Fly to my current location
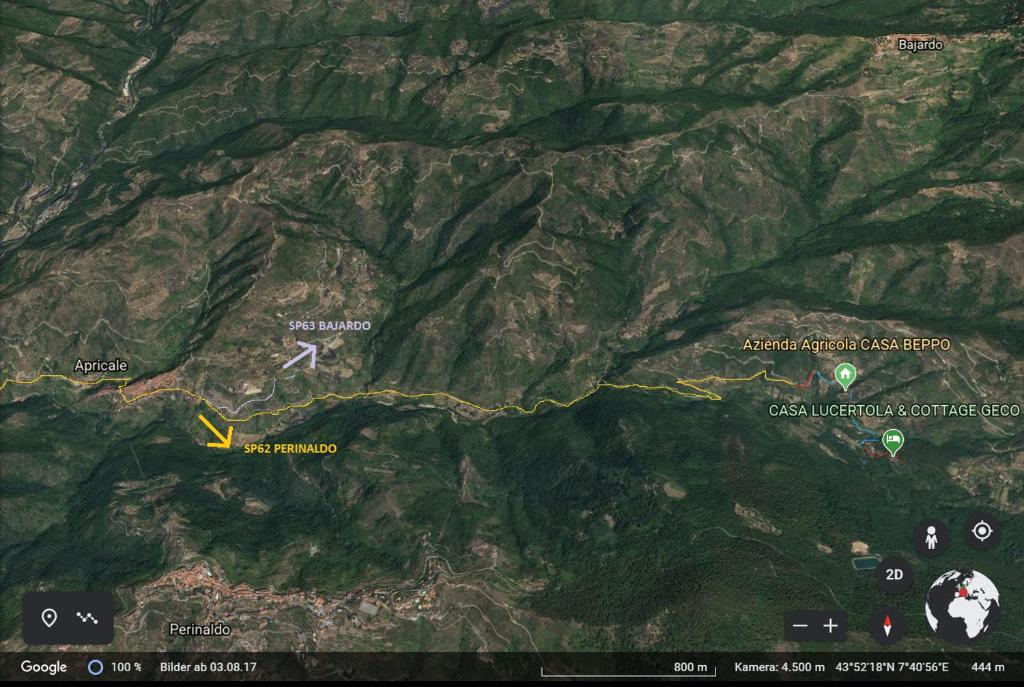The image size is (1024, 687). click(x=982, y=531)
